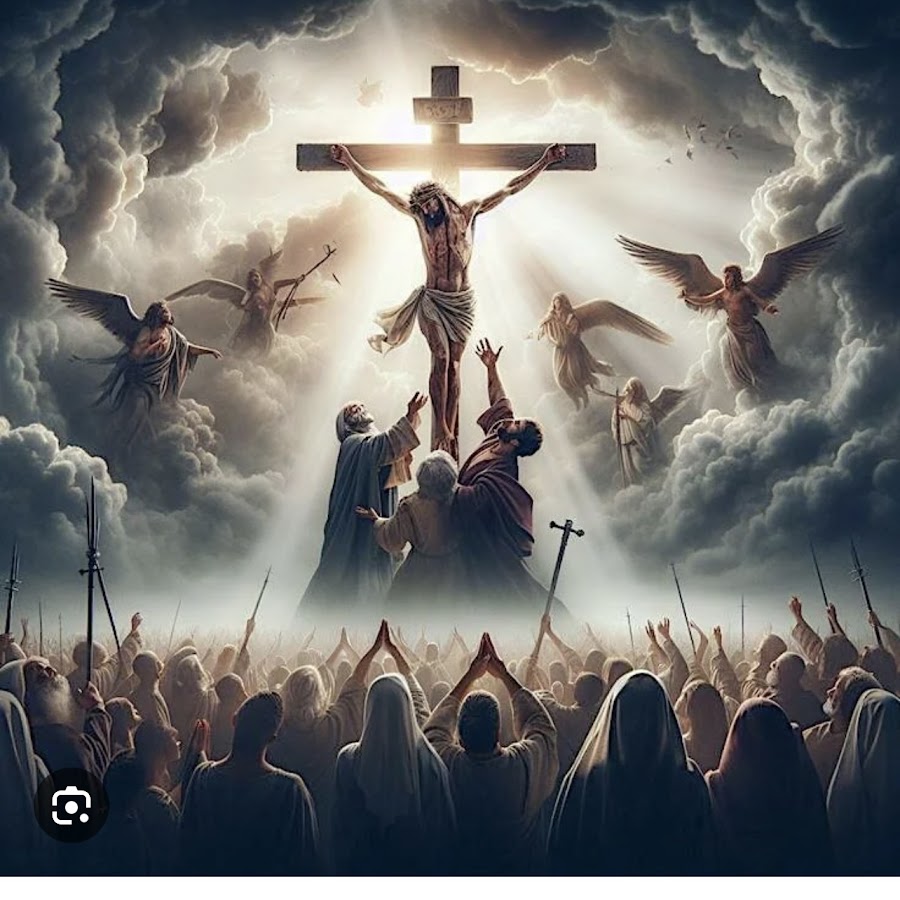Open the visual search lens icon
This screenshot has width=900, height=900.
tap(72, 805)
